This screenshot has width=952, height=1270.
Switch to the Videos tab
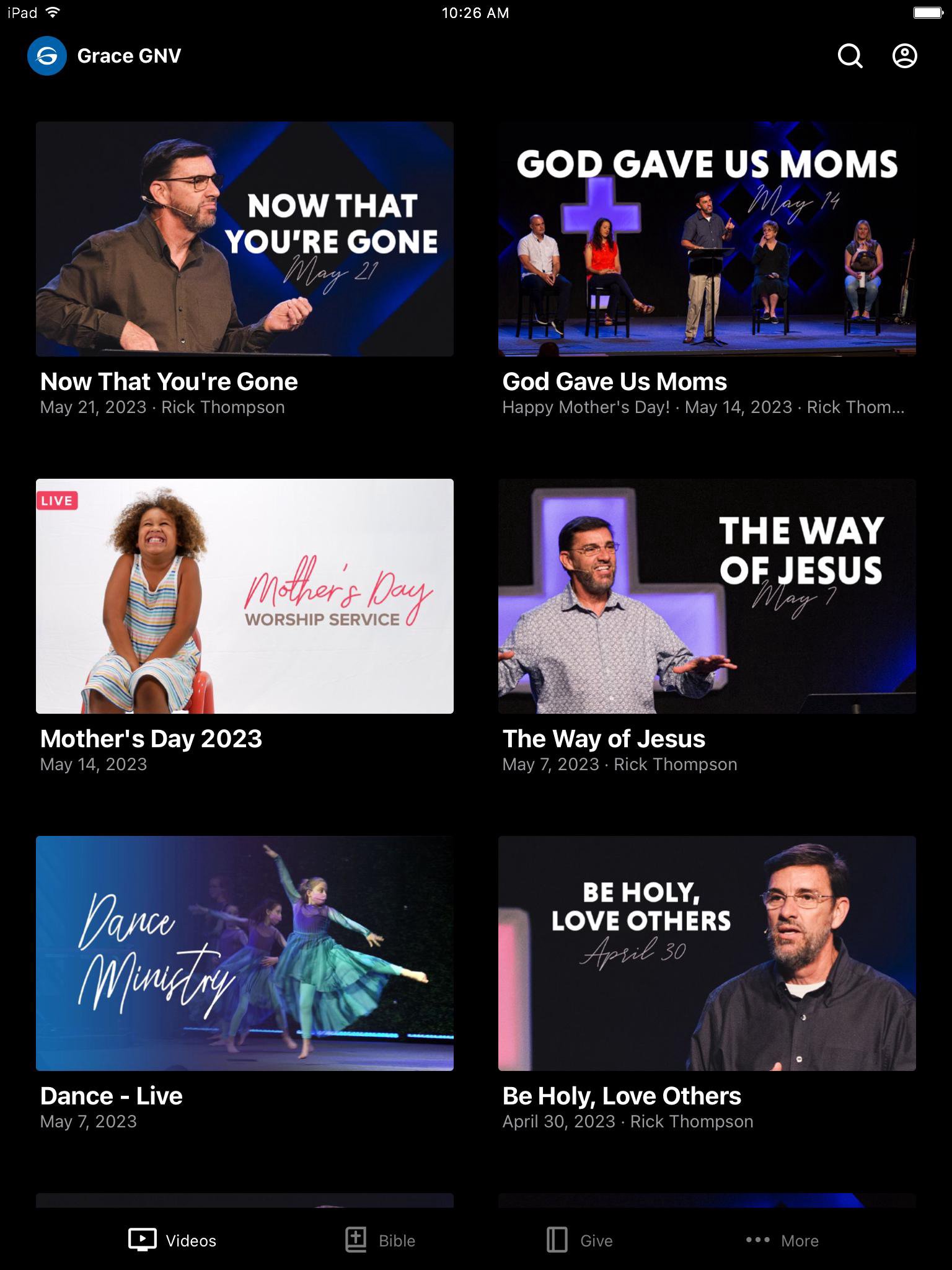pyautogui.click(x=173, y=1240)
